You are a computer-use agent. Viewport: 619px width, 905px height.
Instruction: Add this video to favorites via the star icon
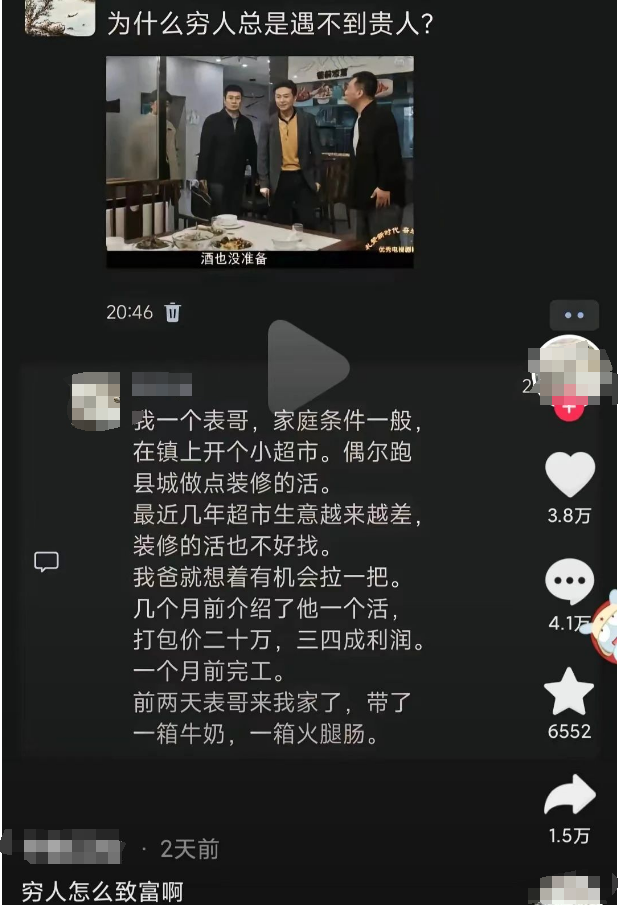coord(569,693)
